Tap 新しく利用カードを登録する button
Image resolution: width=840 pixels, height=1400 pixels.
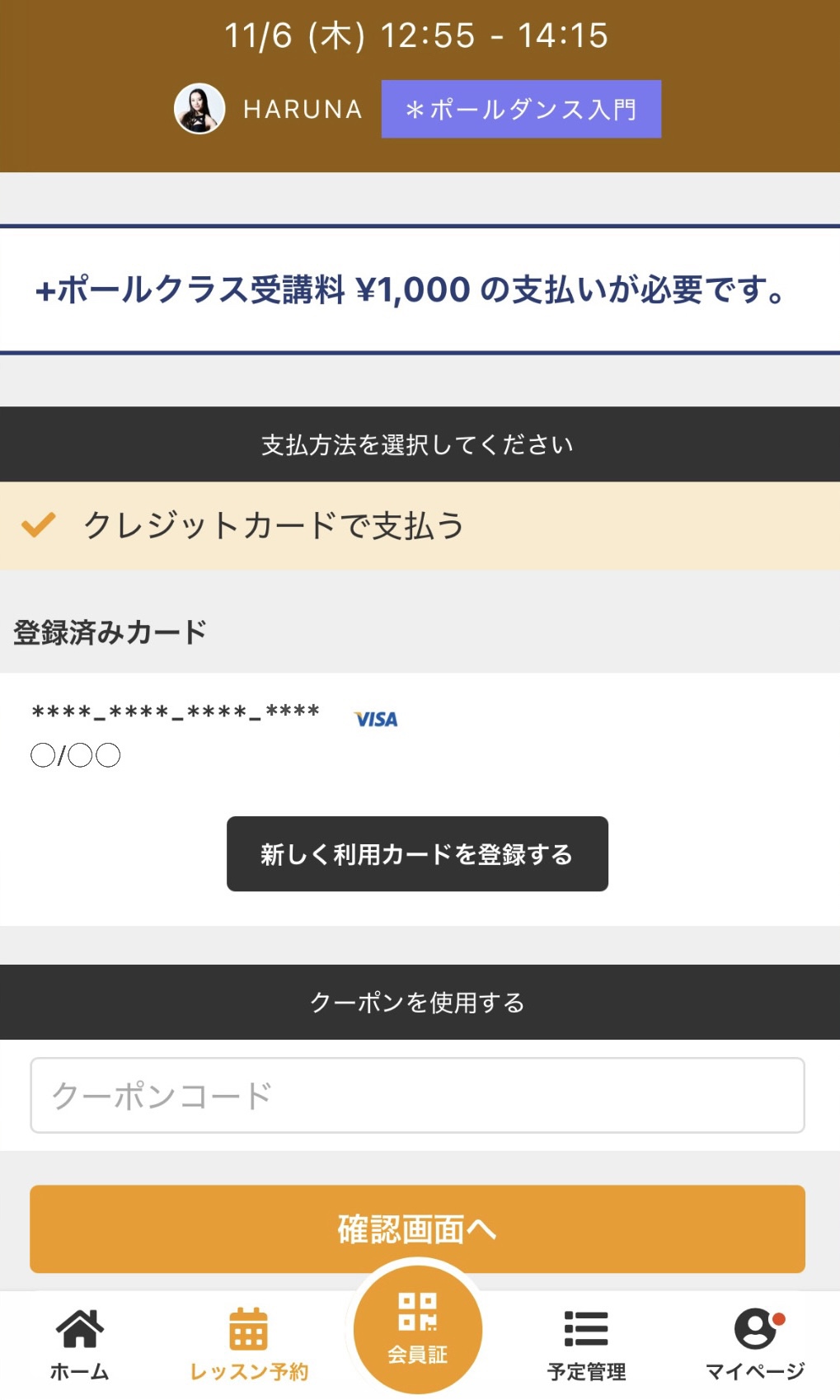pyautogui.click(x=417, y=854)
